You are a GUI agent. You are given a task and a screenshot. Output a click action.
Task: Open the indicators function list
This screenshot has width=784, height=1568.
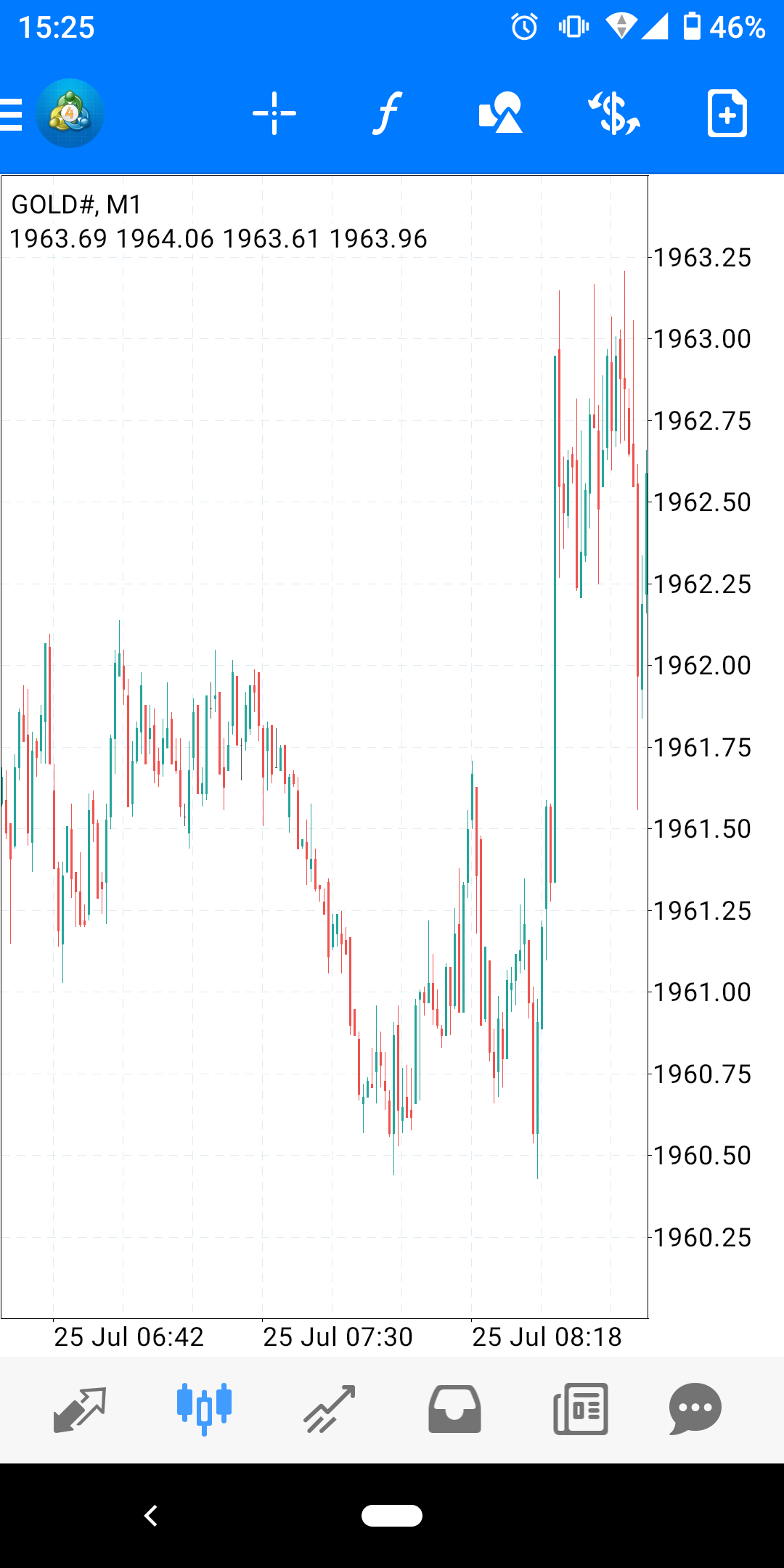[x=388, y=114]
